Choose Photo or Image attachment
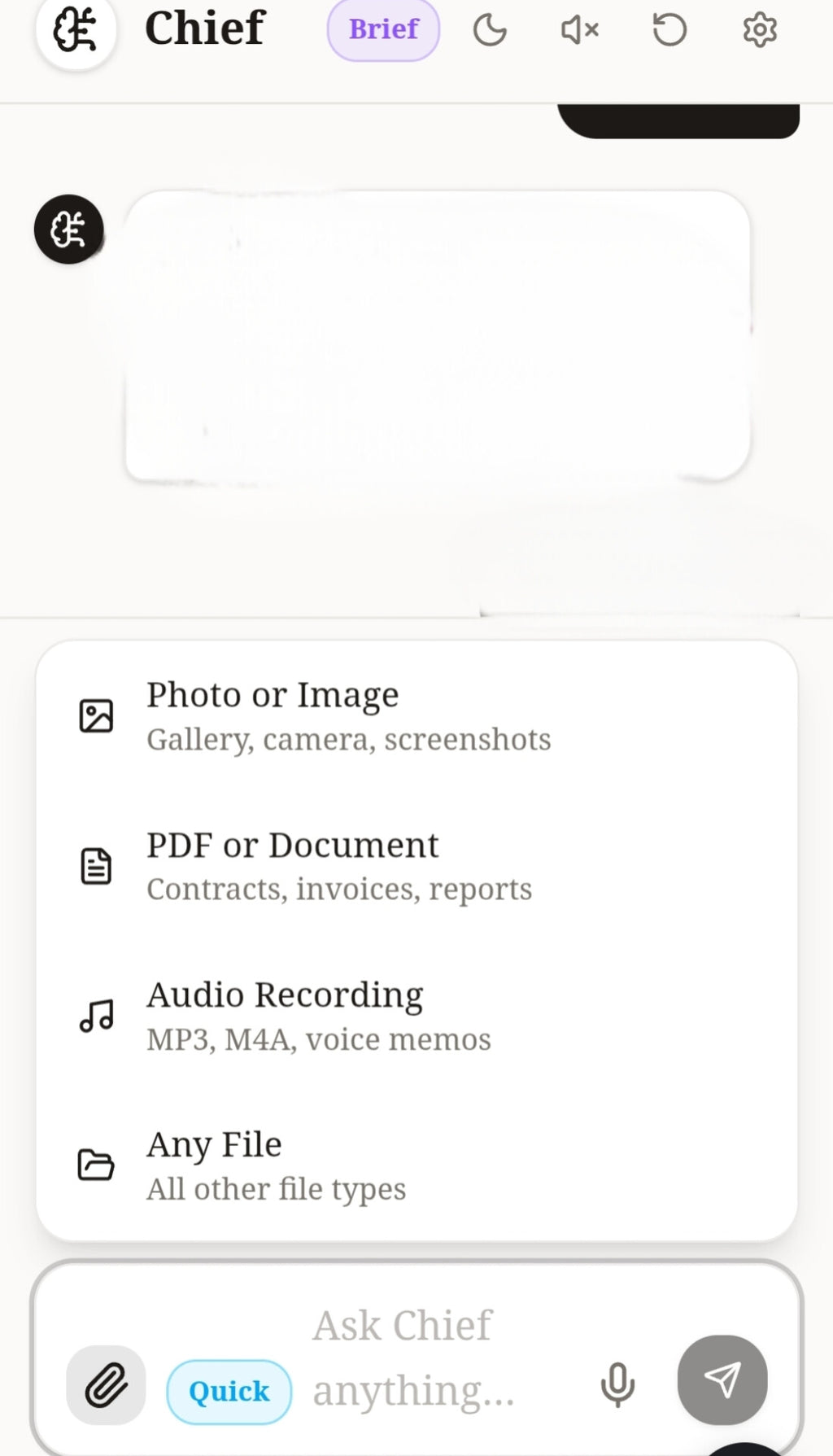The image size is (833, 1456). [416, 716]
